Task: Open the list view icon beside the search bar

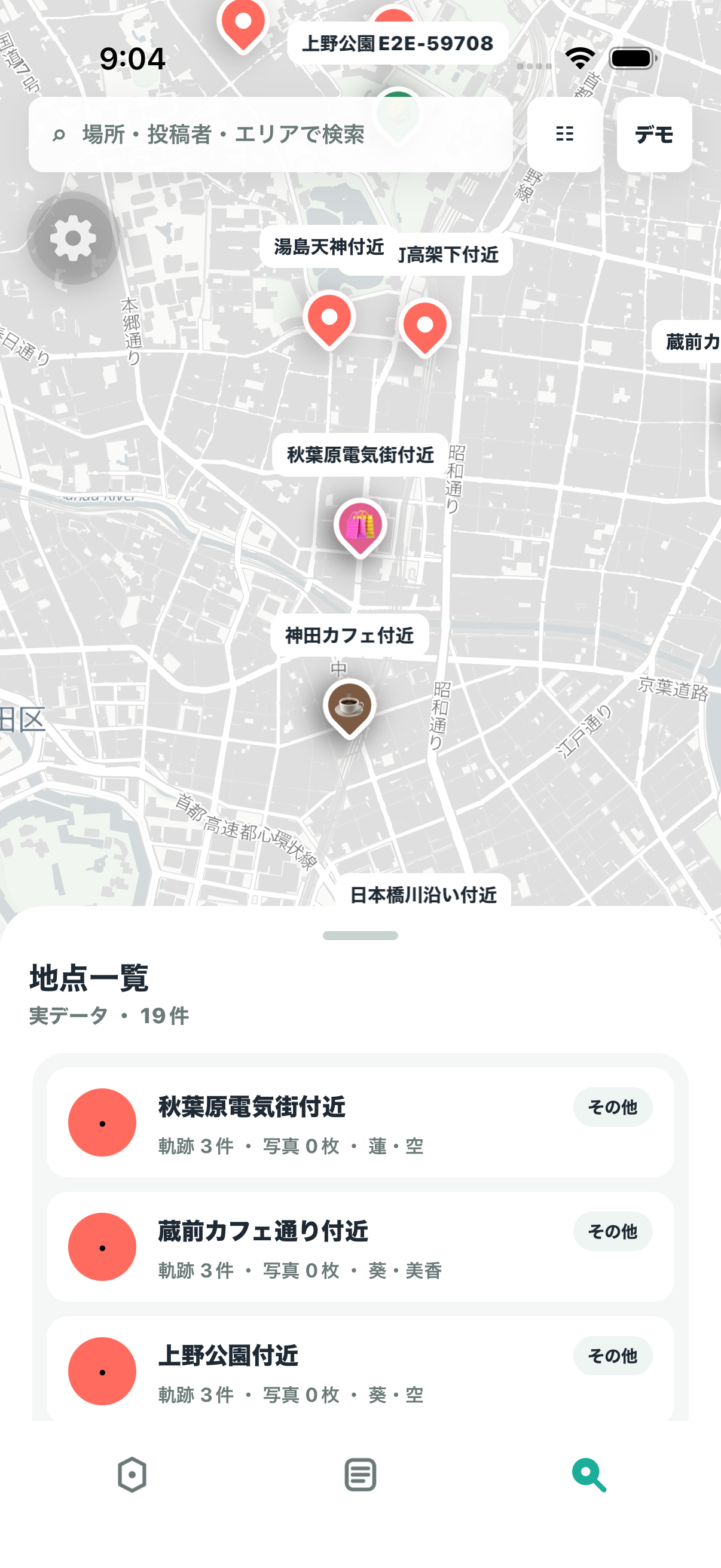Action: point(563,135)
